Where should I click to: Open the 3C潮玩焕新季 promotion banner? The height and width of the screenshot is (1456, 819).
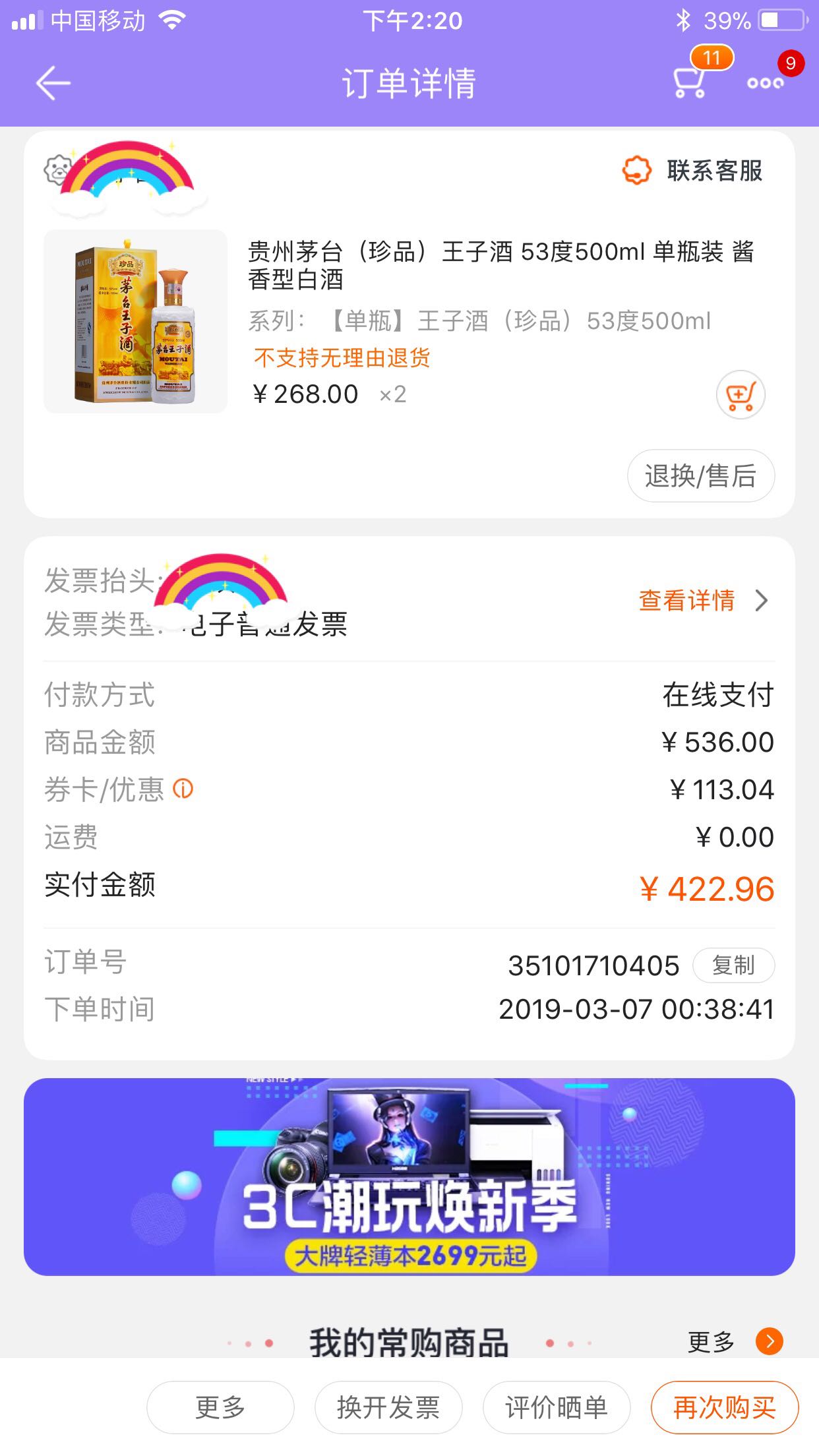click(409, 1176)
